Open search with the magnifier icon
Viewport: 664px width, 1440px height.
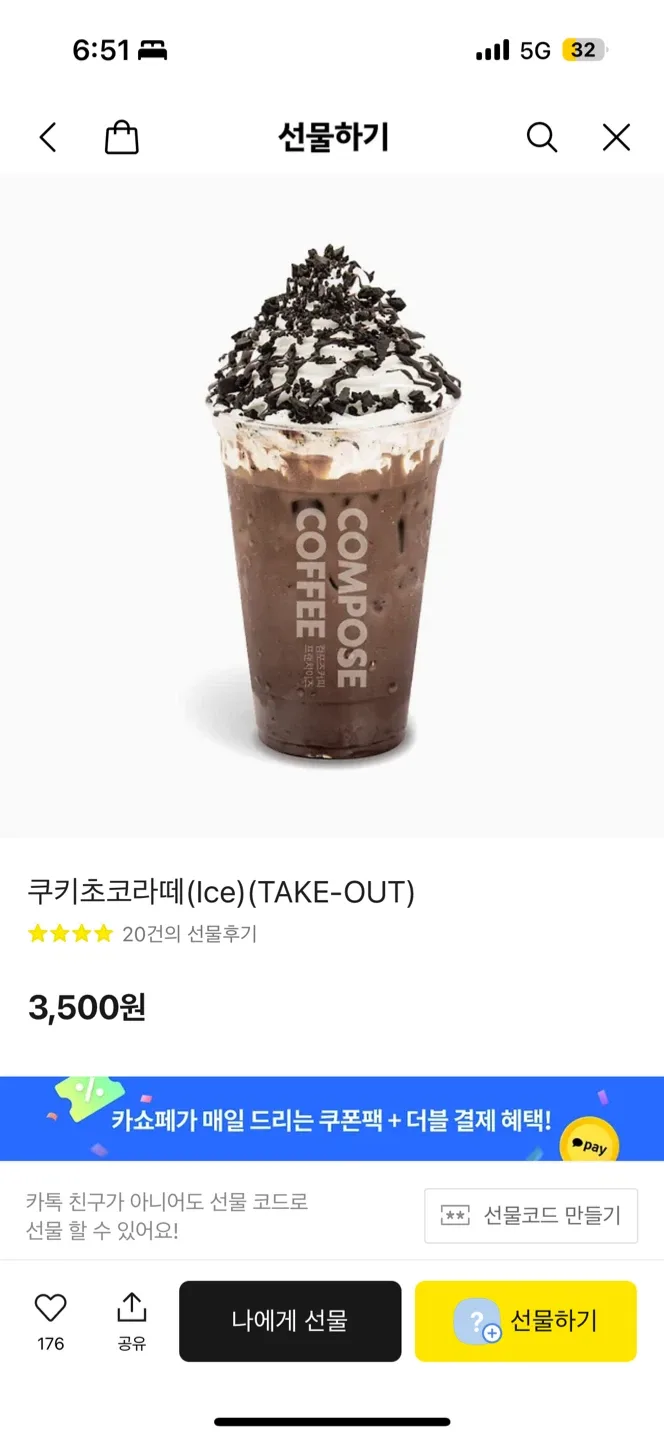pyautogui.click(x=541, y=138)
